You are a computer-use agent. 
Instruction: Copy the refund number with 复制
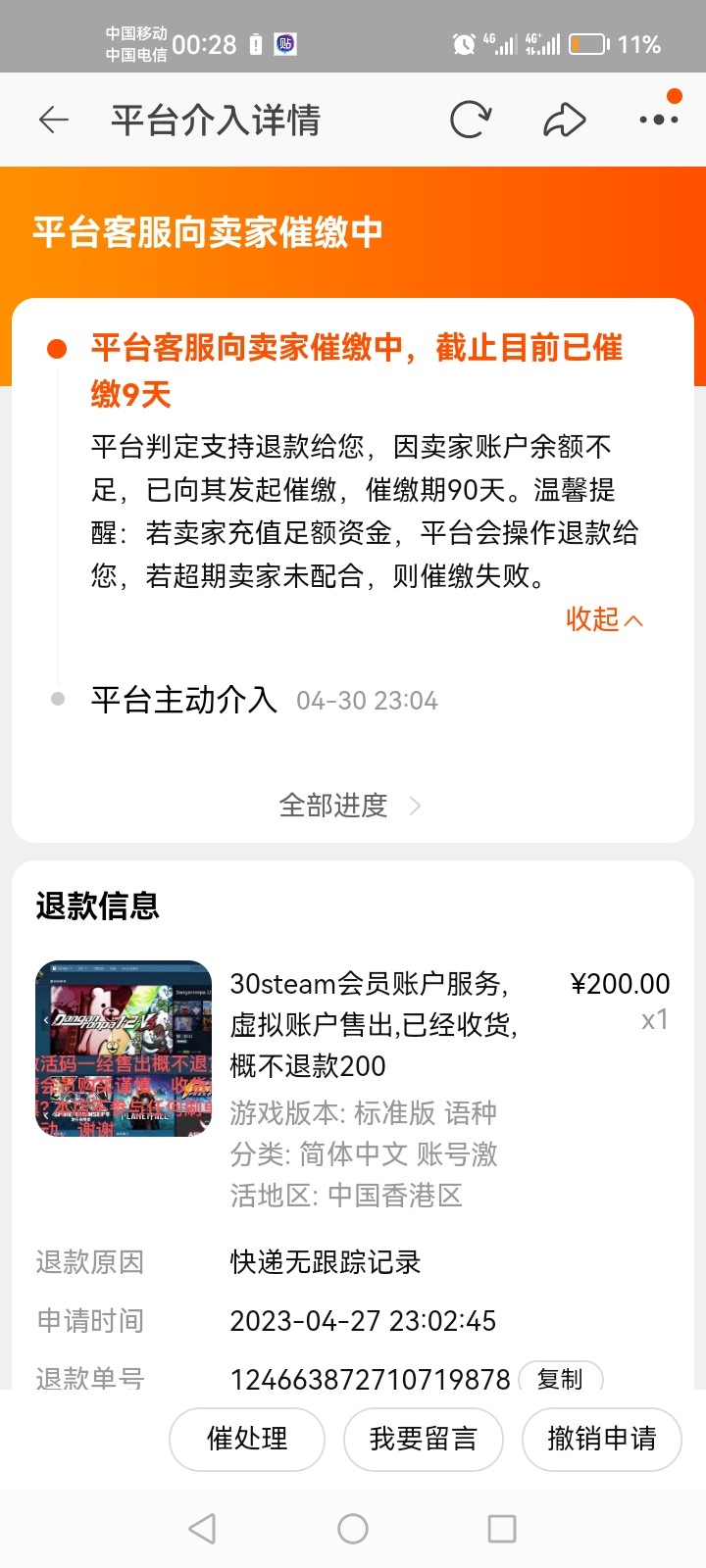(x=560, y=1378)
